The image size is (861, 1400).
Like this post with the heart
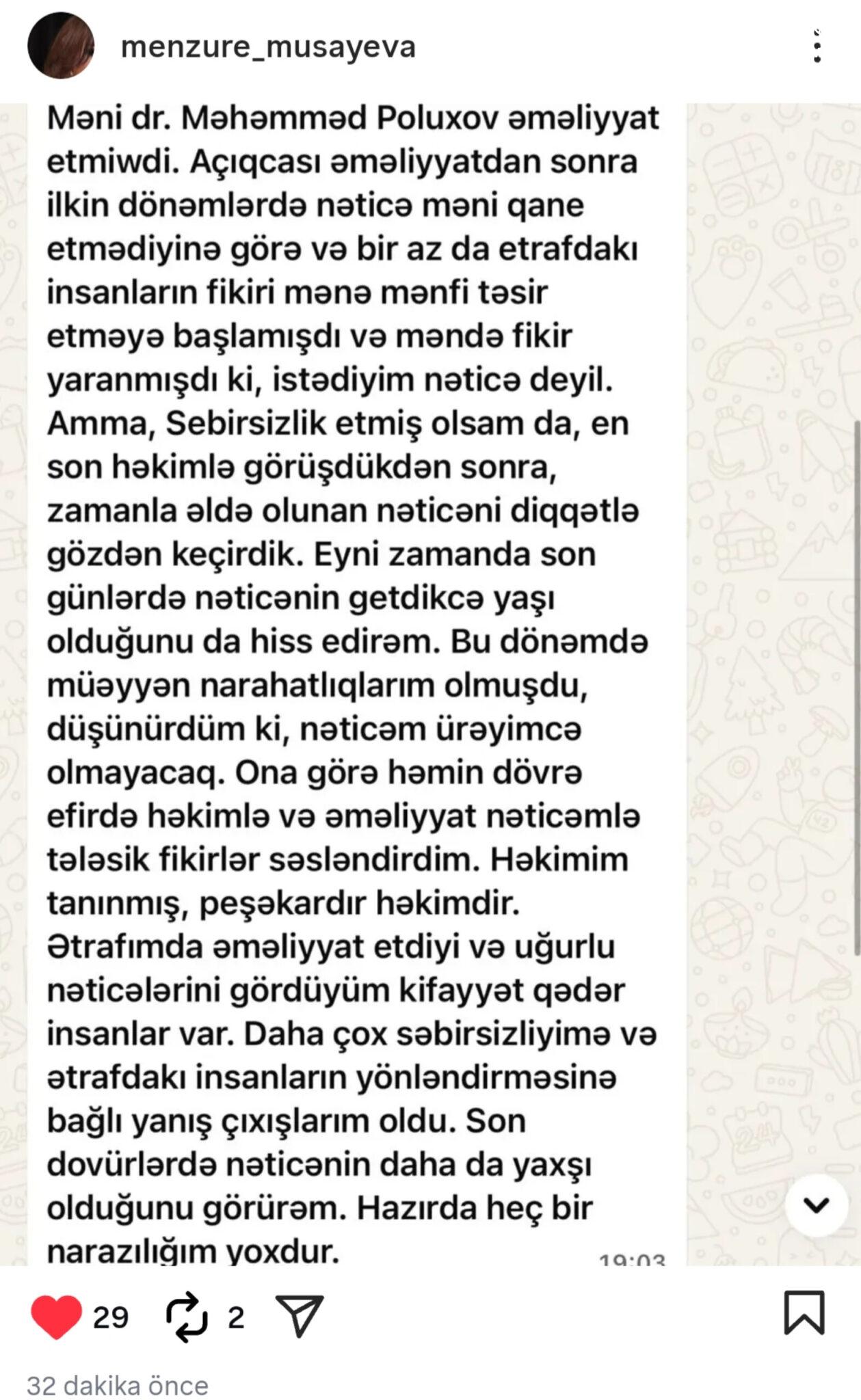point(56,1317)
